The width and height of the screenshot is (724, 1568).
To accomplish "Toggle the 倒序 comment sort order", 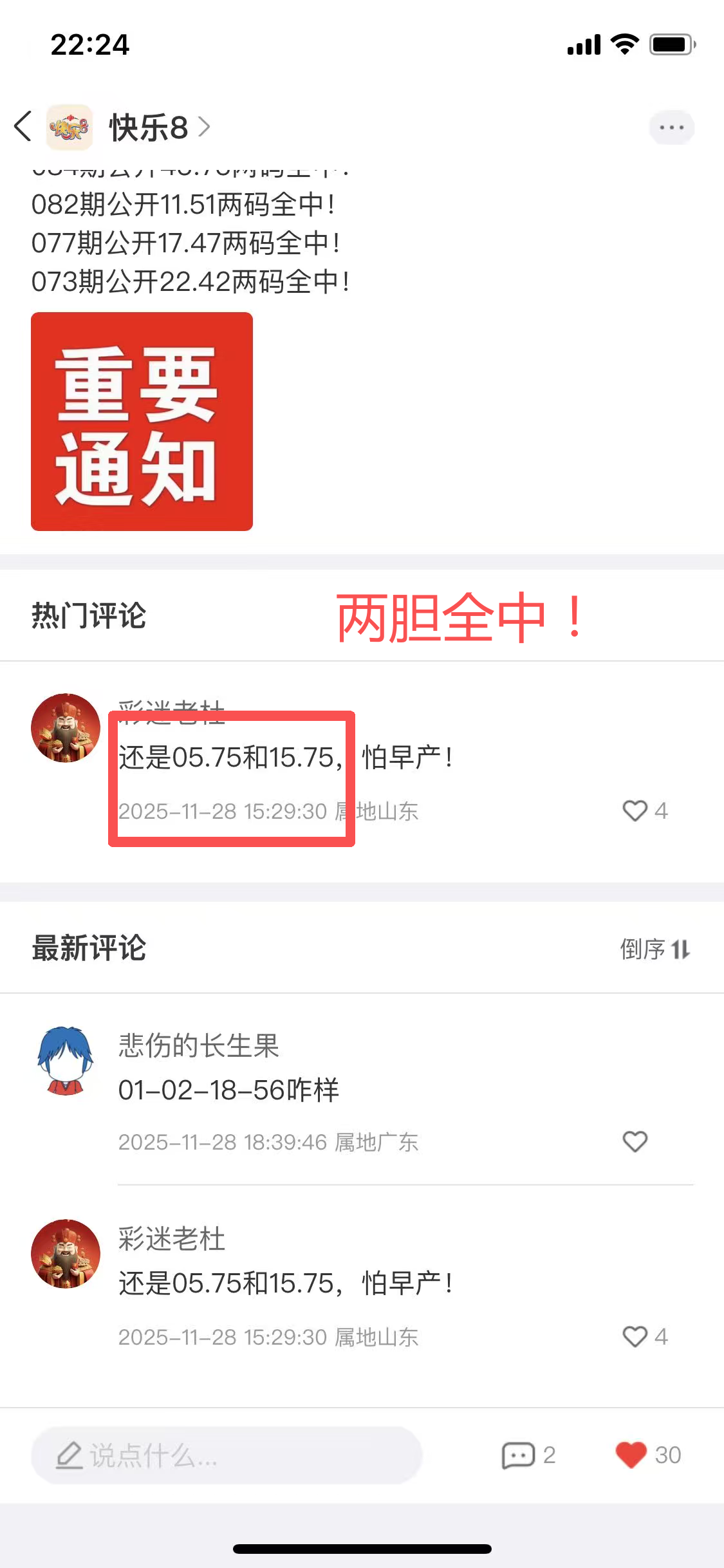I will pos(655,949).
